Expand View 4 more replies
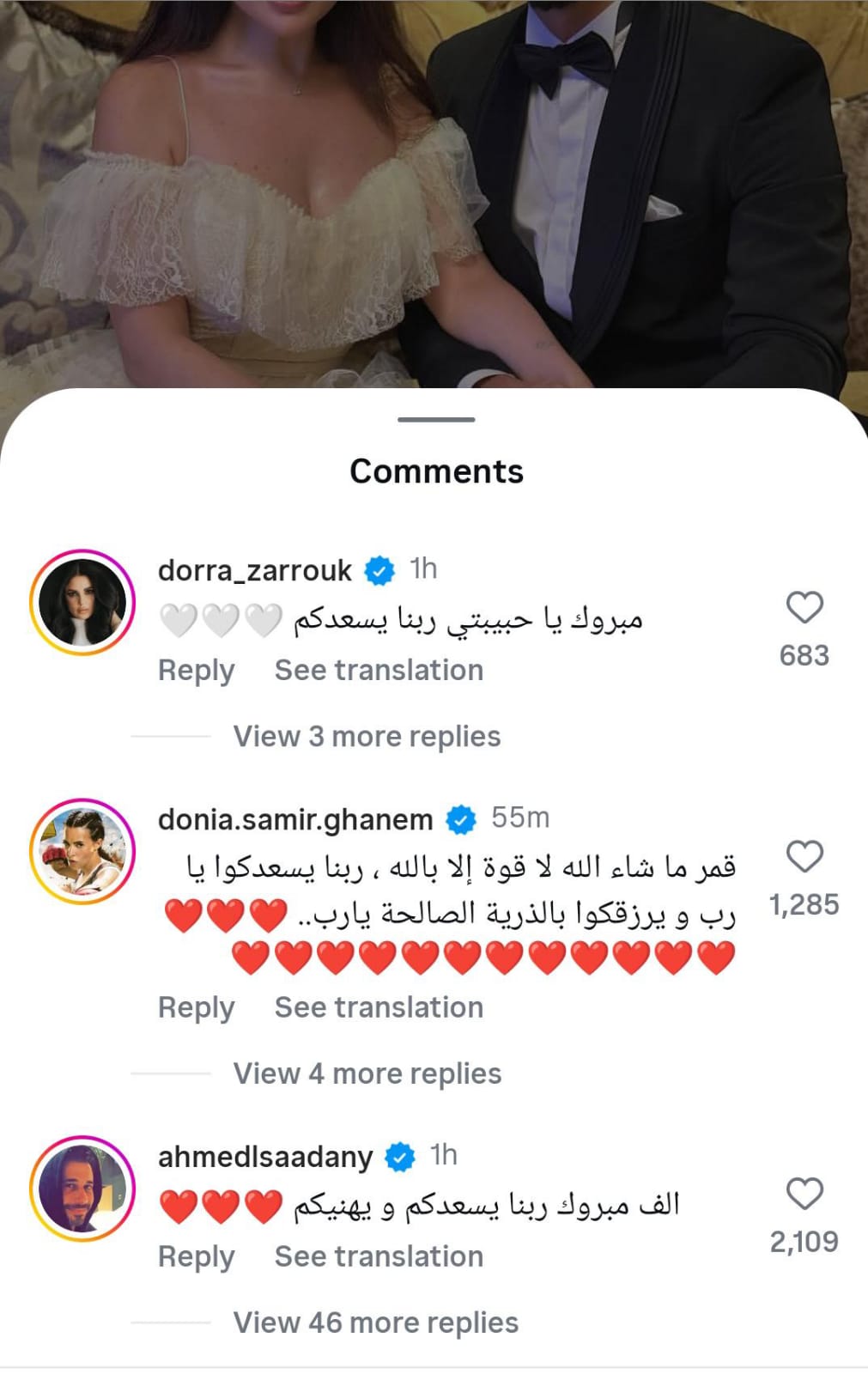This screenshot has width=868, height=1374. [367, 1074]
